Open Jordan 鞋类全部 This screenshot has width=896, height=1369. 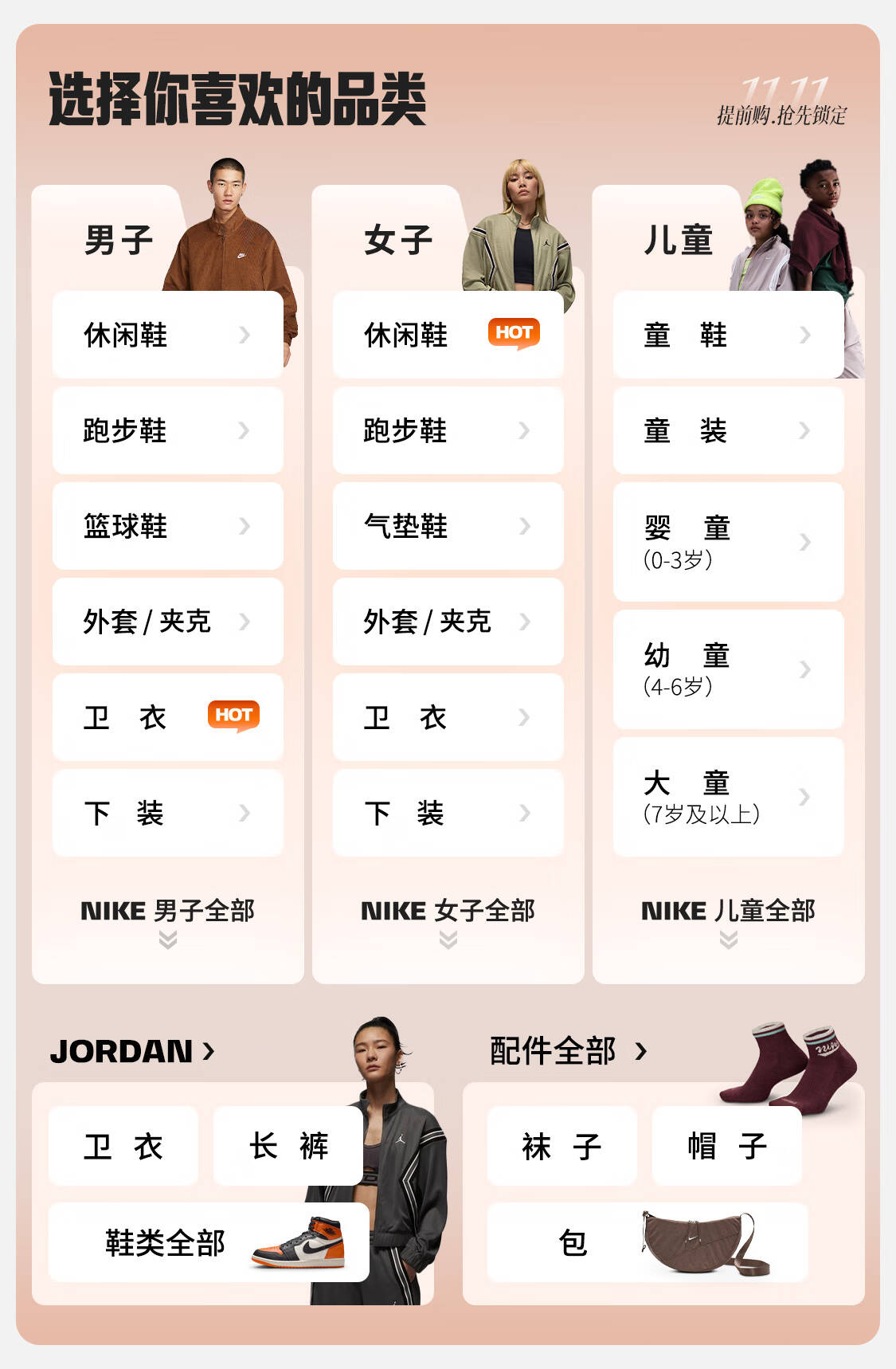tap(209, 1242)
